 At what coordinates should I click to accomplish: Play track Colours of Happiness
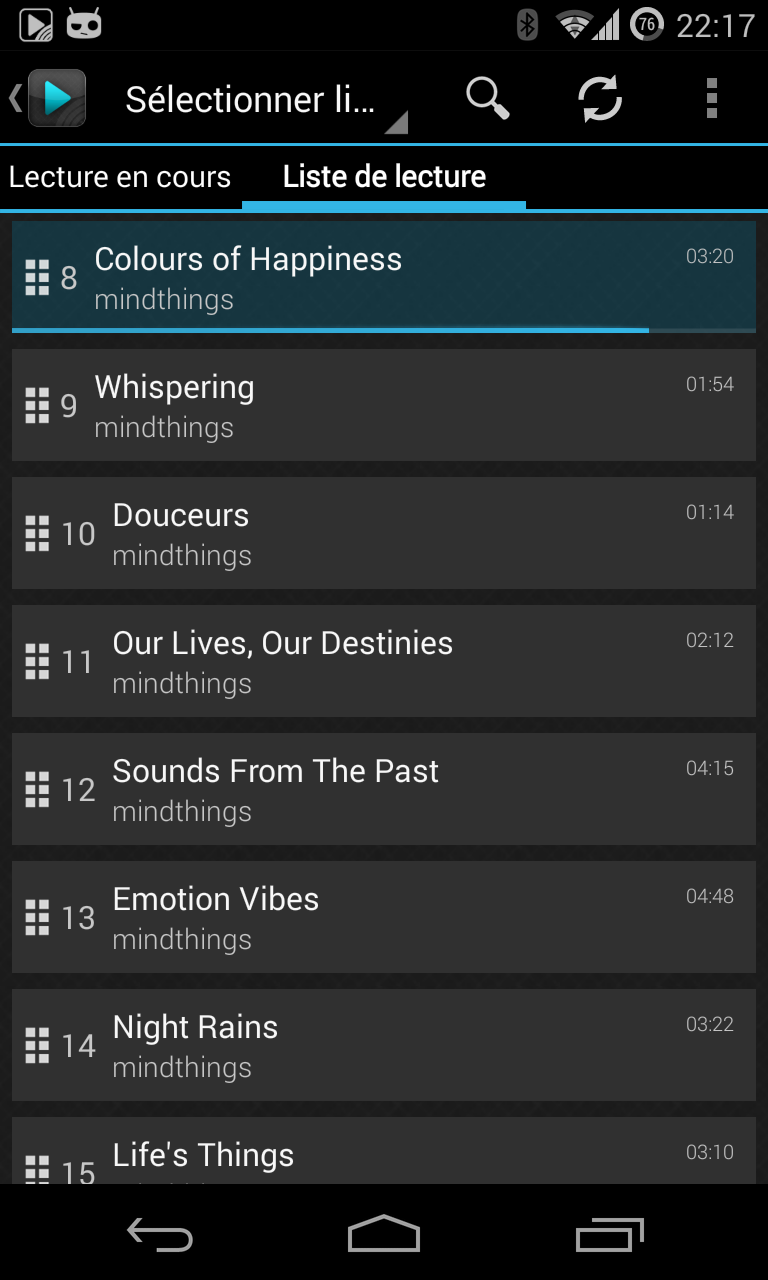tap(384, 275)
